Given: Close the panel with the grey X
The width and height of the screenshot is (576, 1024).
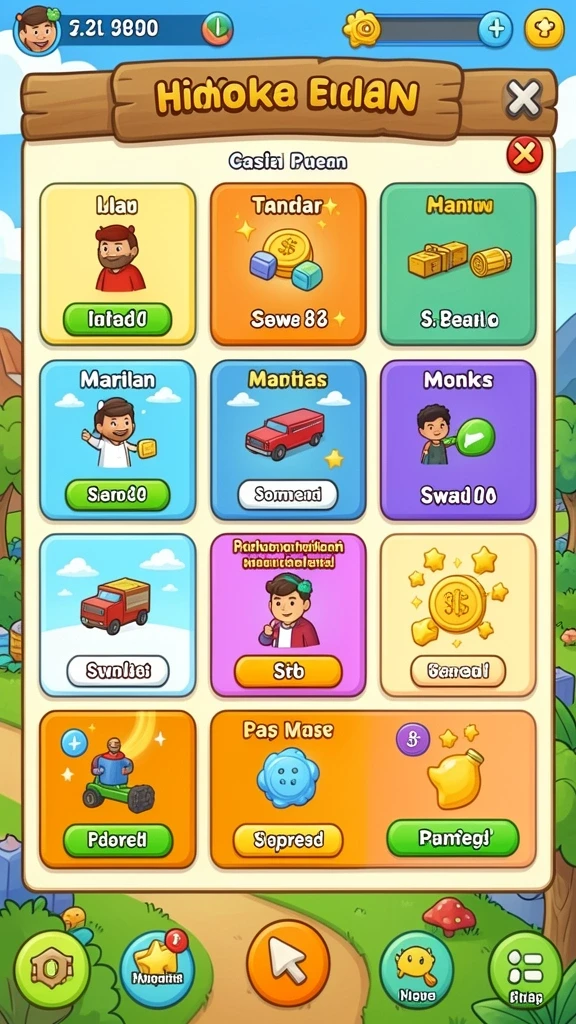Looking at the screenshot, I should (x=524, y=99).
